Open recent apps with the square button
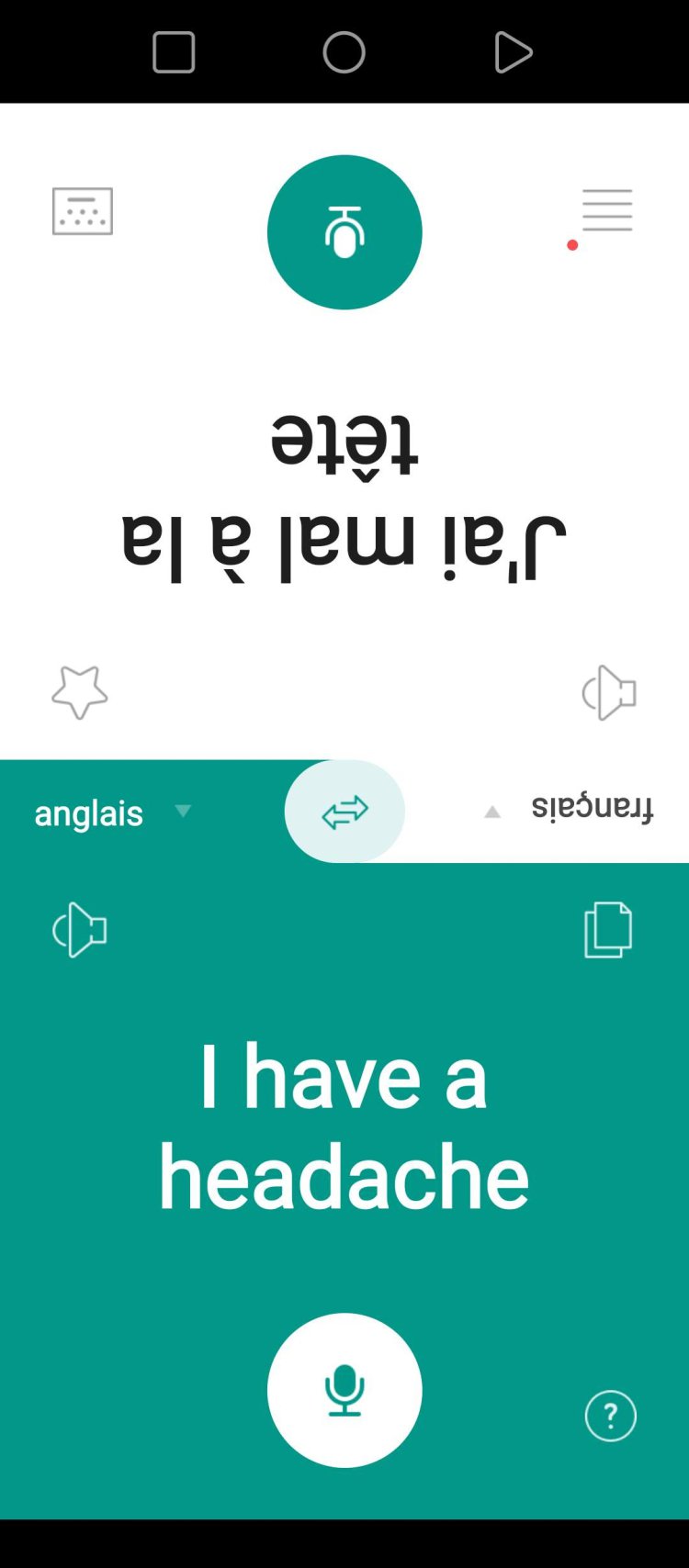 (x=174, y=52)
